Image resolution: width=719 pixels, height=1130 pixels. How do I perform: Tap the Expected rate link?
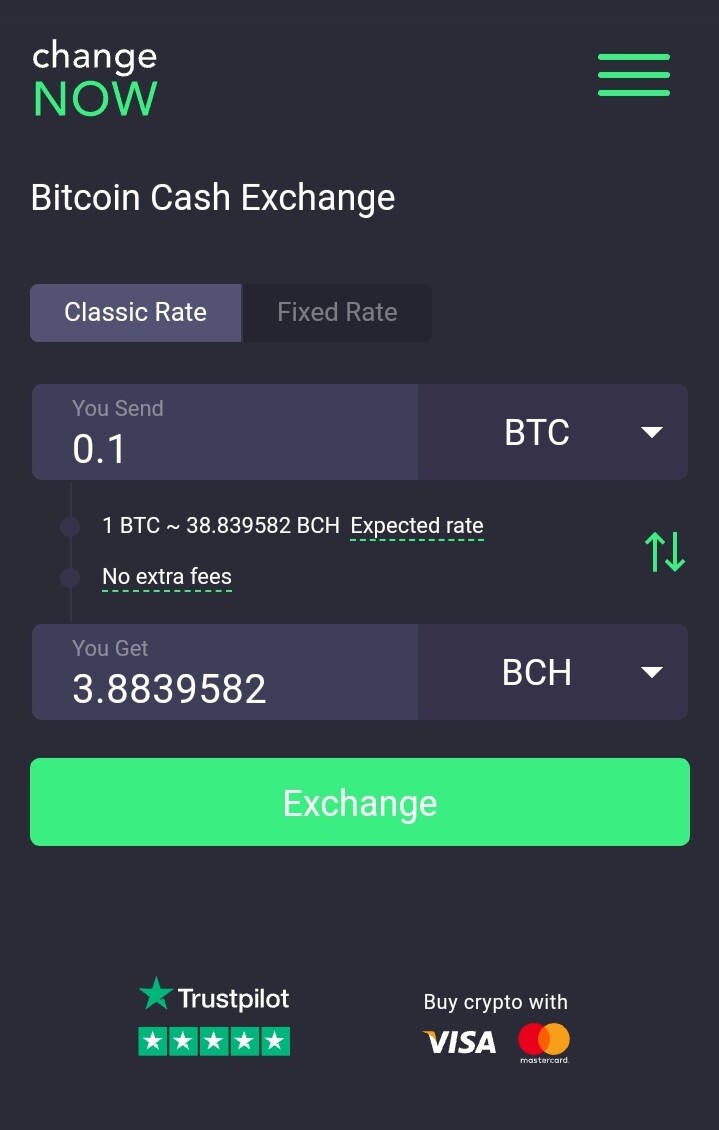point(417,526)
